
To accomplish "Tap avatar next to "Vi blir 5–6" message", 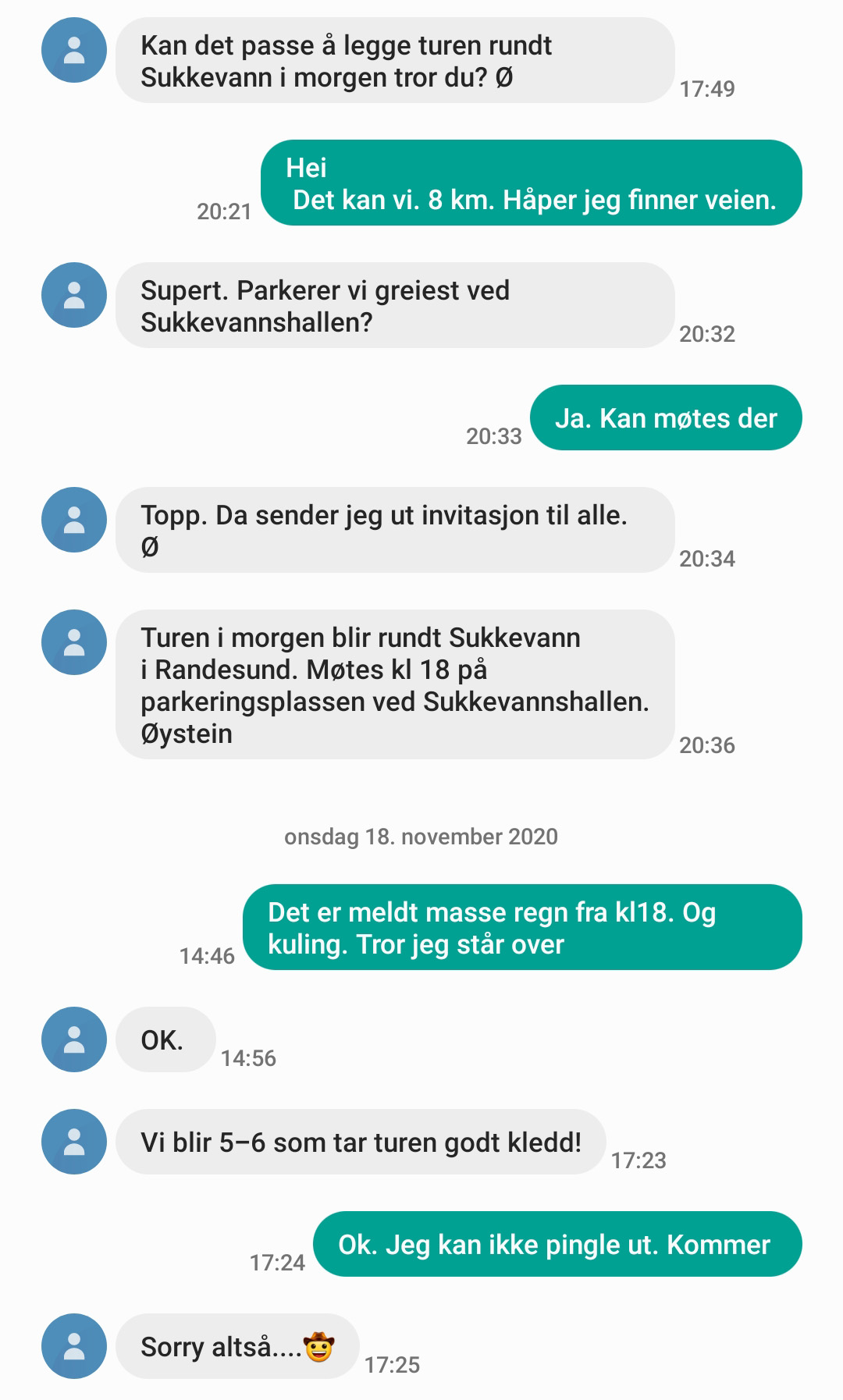I will click(74, 1142).
